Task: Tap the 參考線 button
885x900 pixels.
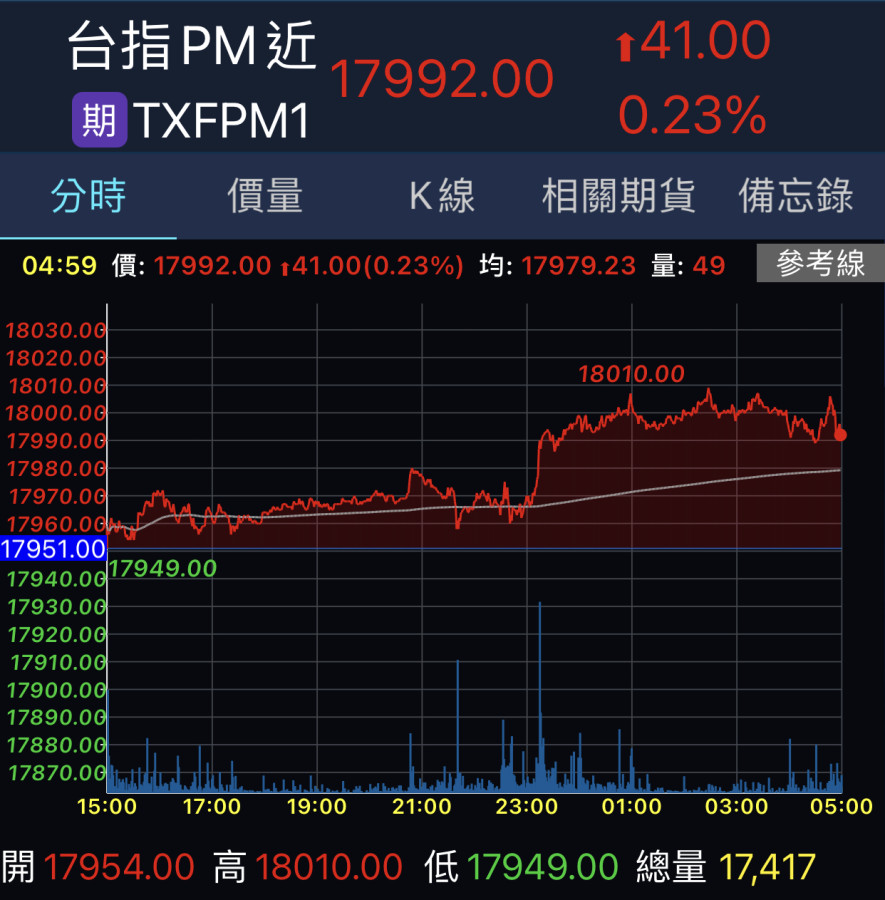Action: click(820, 264)
